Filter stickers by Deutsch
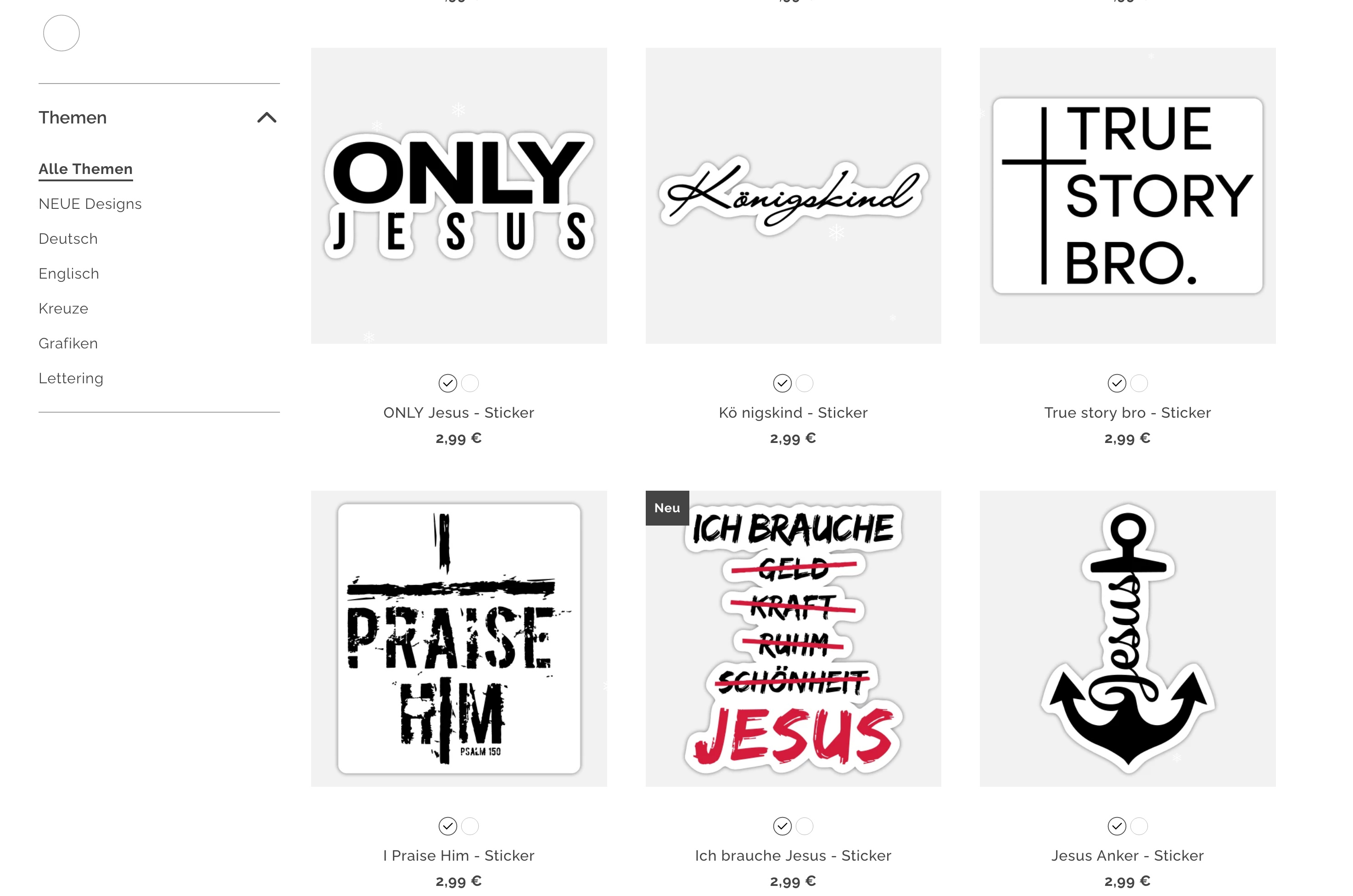1353x896 pixels. [x=68, y=239]
